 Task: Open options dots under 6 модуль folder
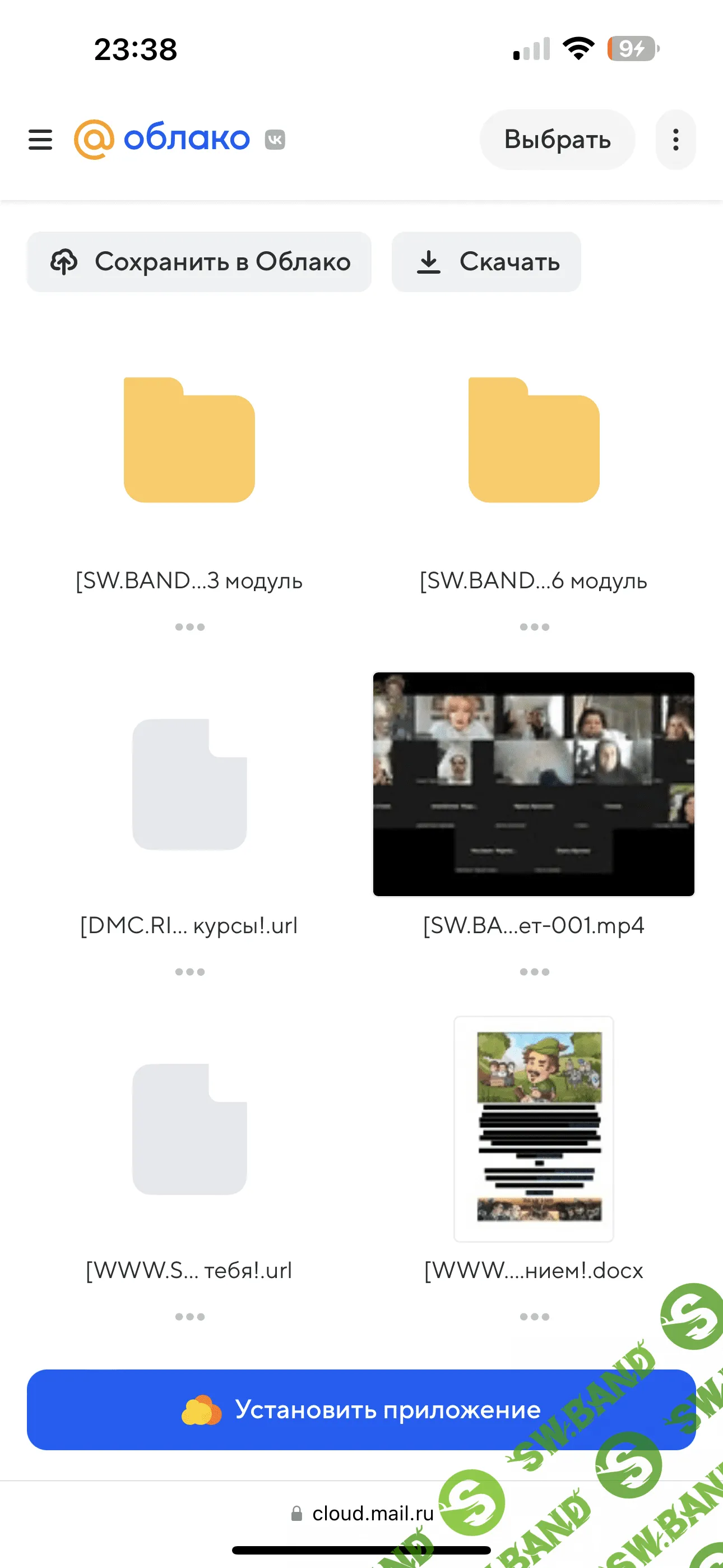coord(534,627)
